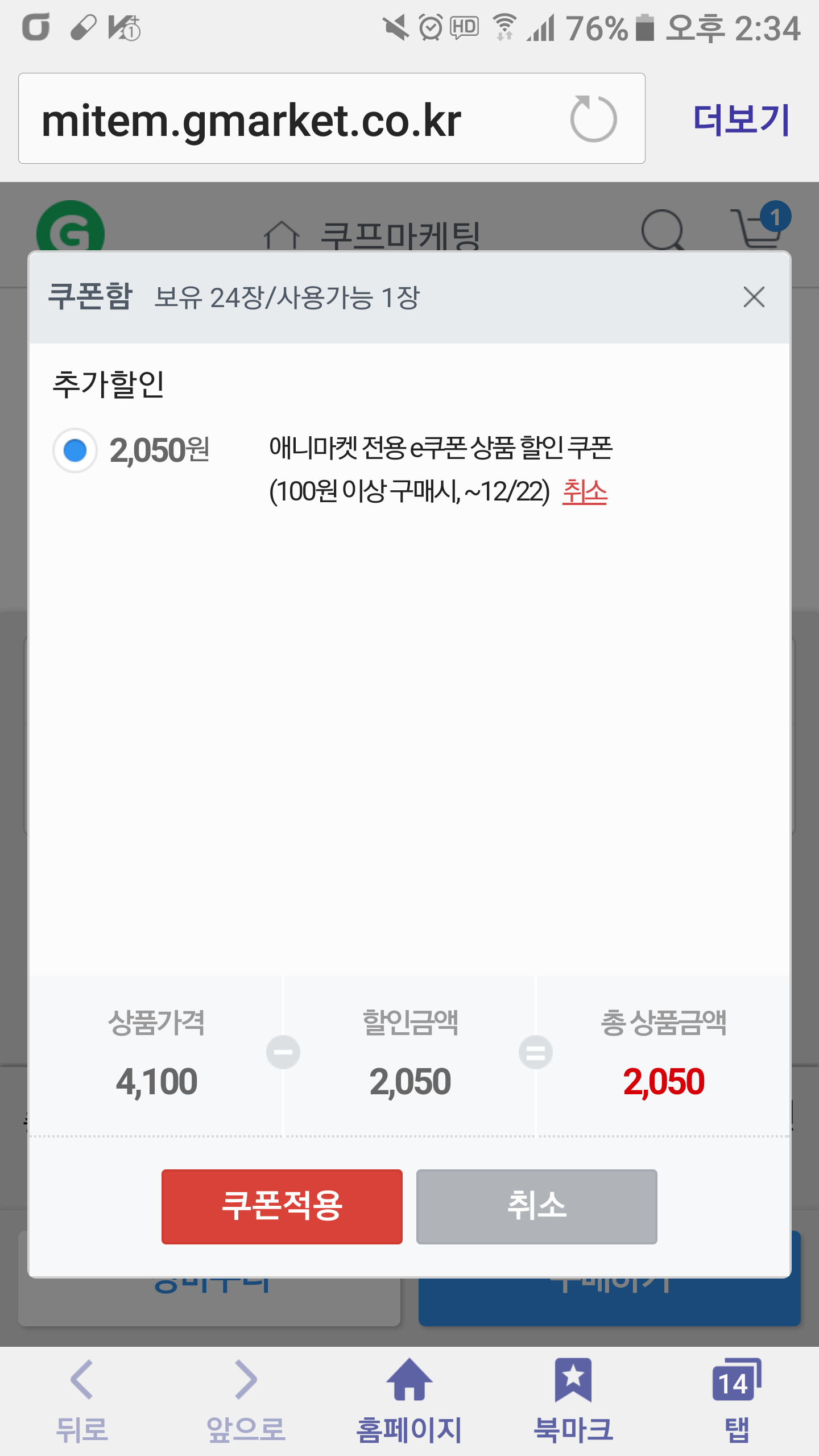
Task: Go back with 뒤로
Action: pos(81,1399)
